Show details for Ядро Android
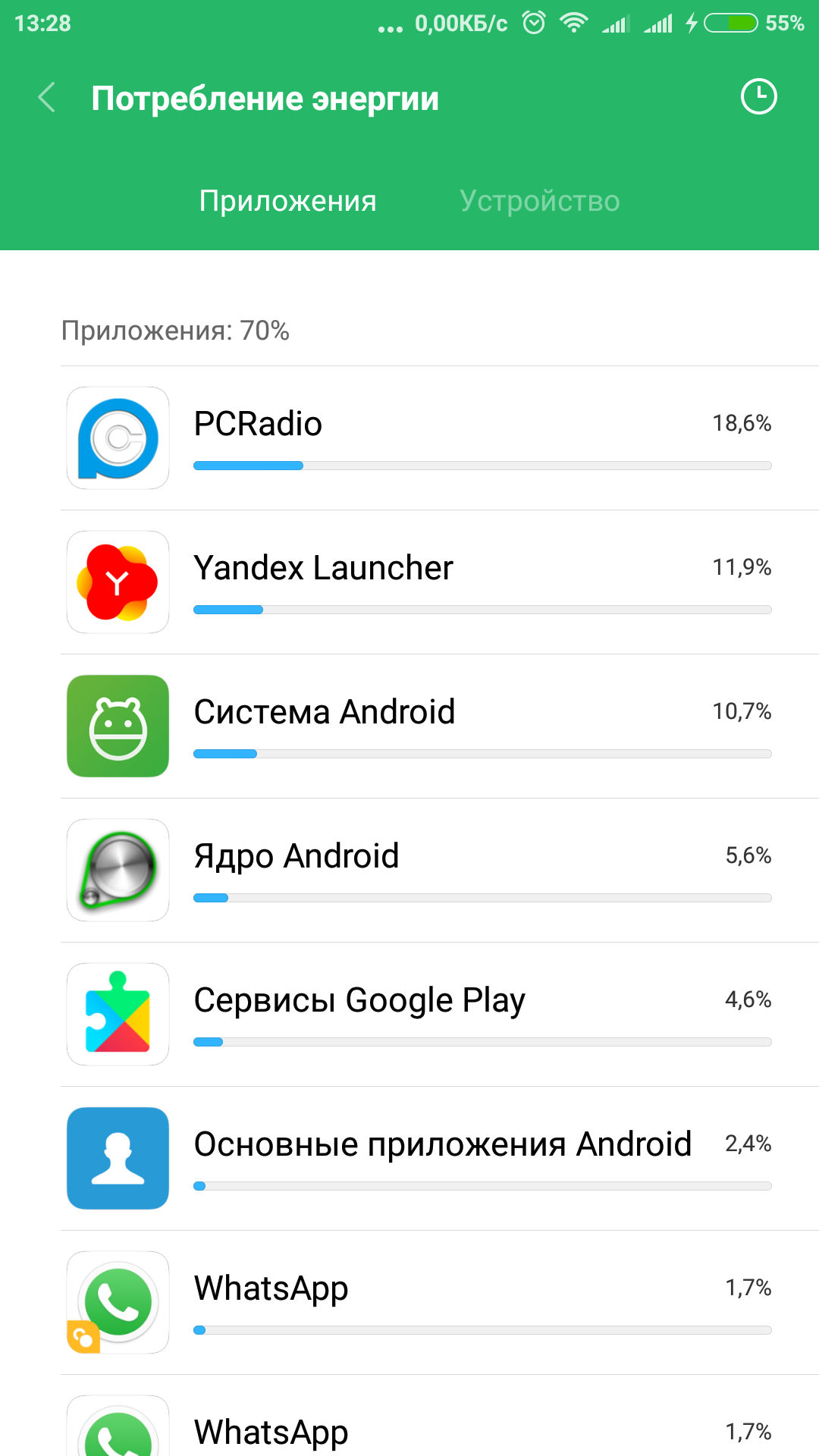Screen dimensions: 819x1456 point(440,871)
